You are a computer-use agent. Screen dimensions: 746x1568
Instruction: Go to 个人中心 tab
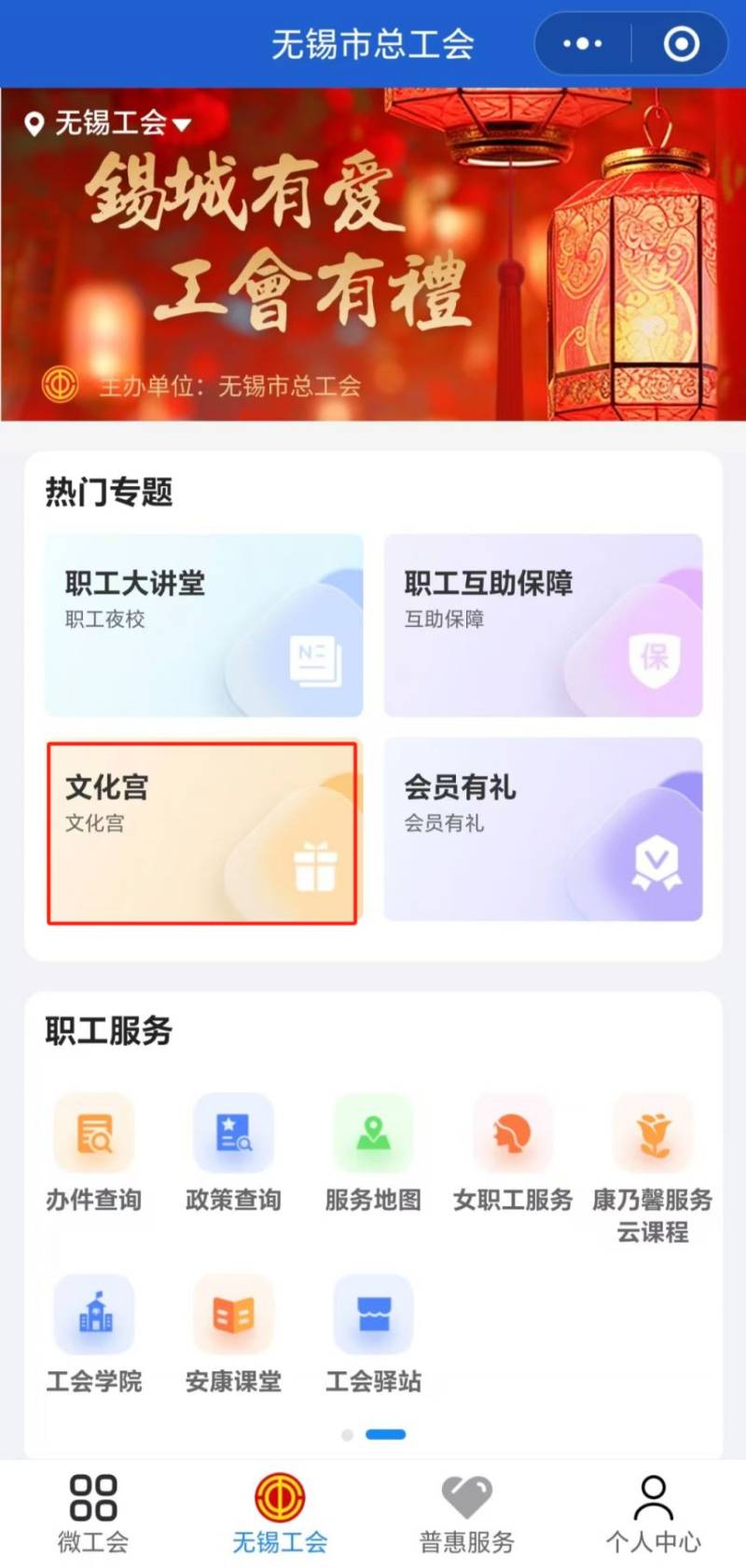pyautogui.click(x=653, y=1513)
